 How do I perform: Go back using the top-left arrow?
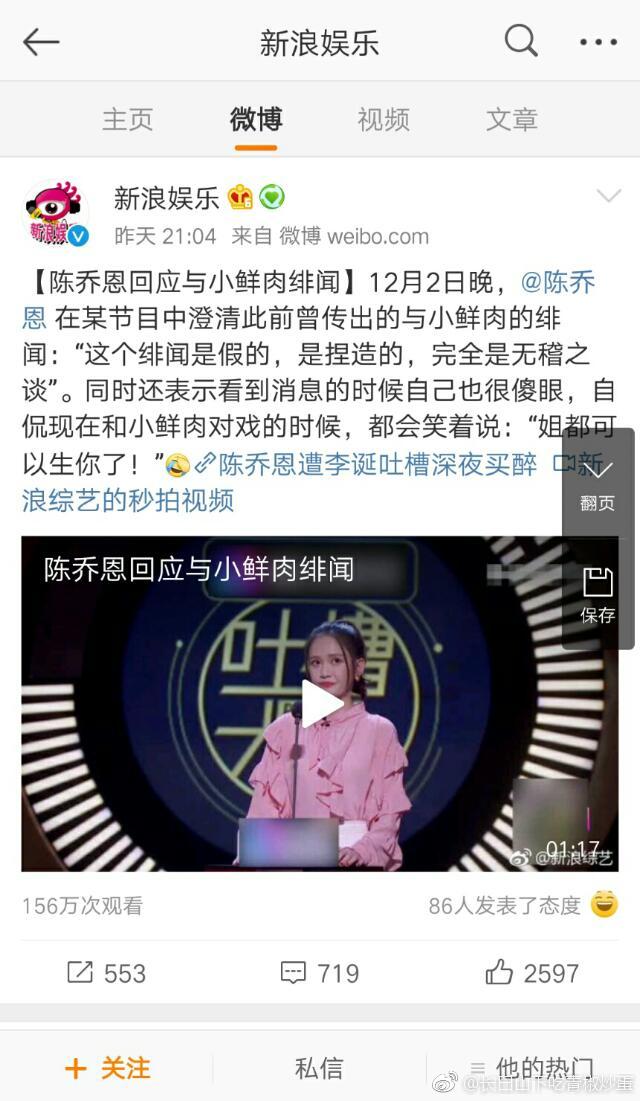[41, 42]
